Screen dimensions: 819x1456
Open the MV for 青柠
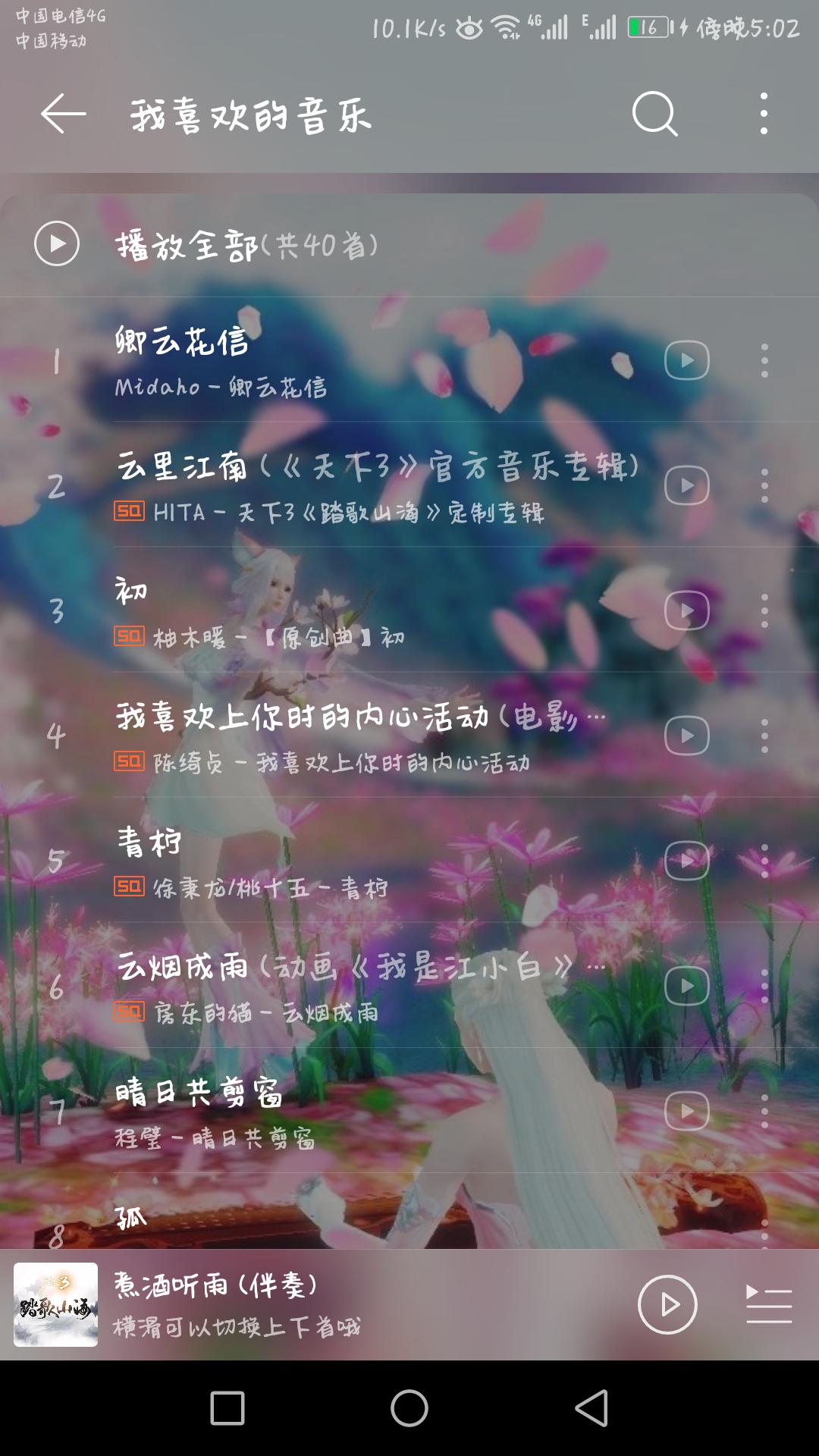686,861
